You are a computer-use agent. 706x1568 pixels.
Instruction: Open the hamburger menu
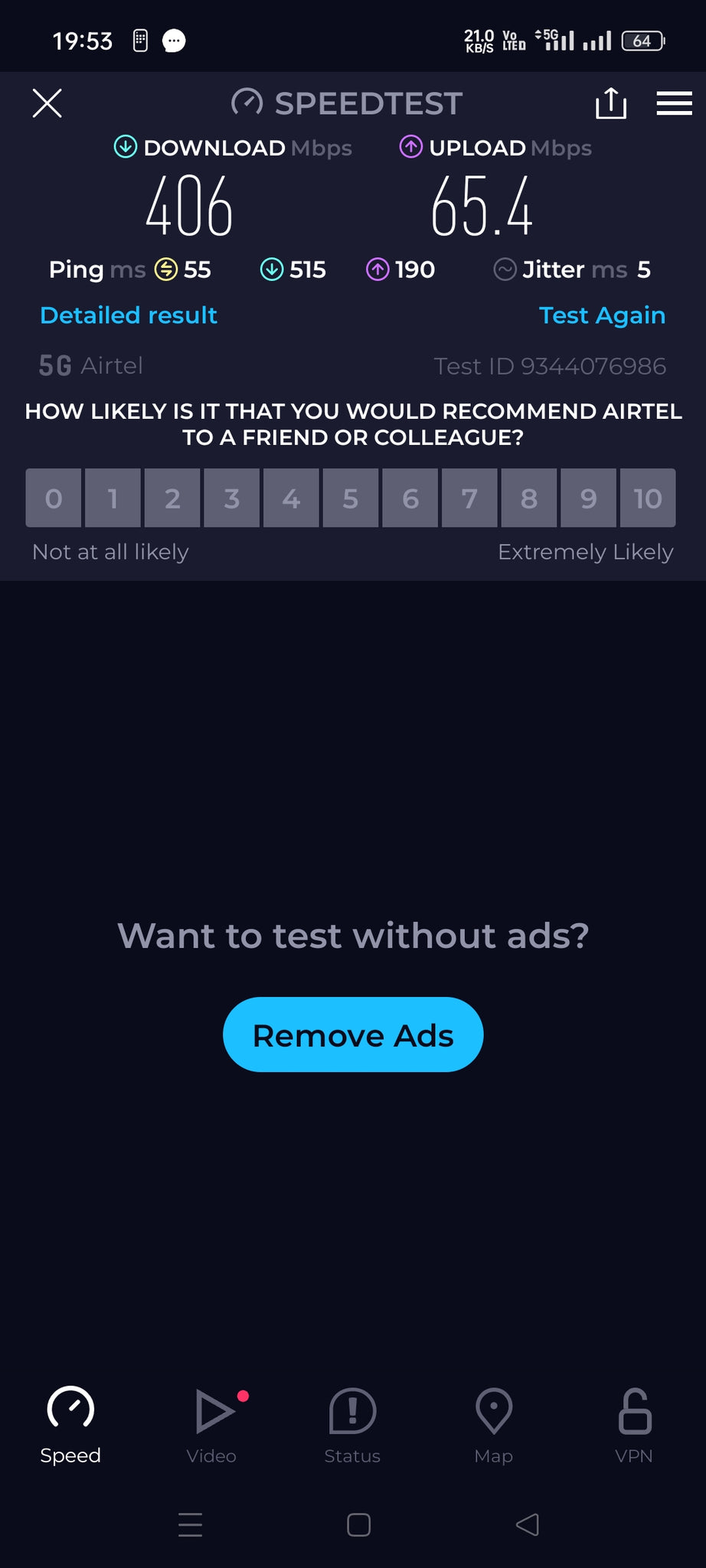pos(674,103)
